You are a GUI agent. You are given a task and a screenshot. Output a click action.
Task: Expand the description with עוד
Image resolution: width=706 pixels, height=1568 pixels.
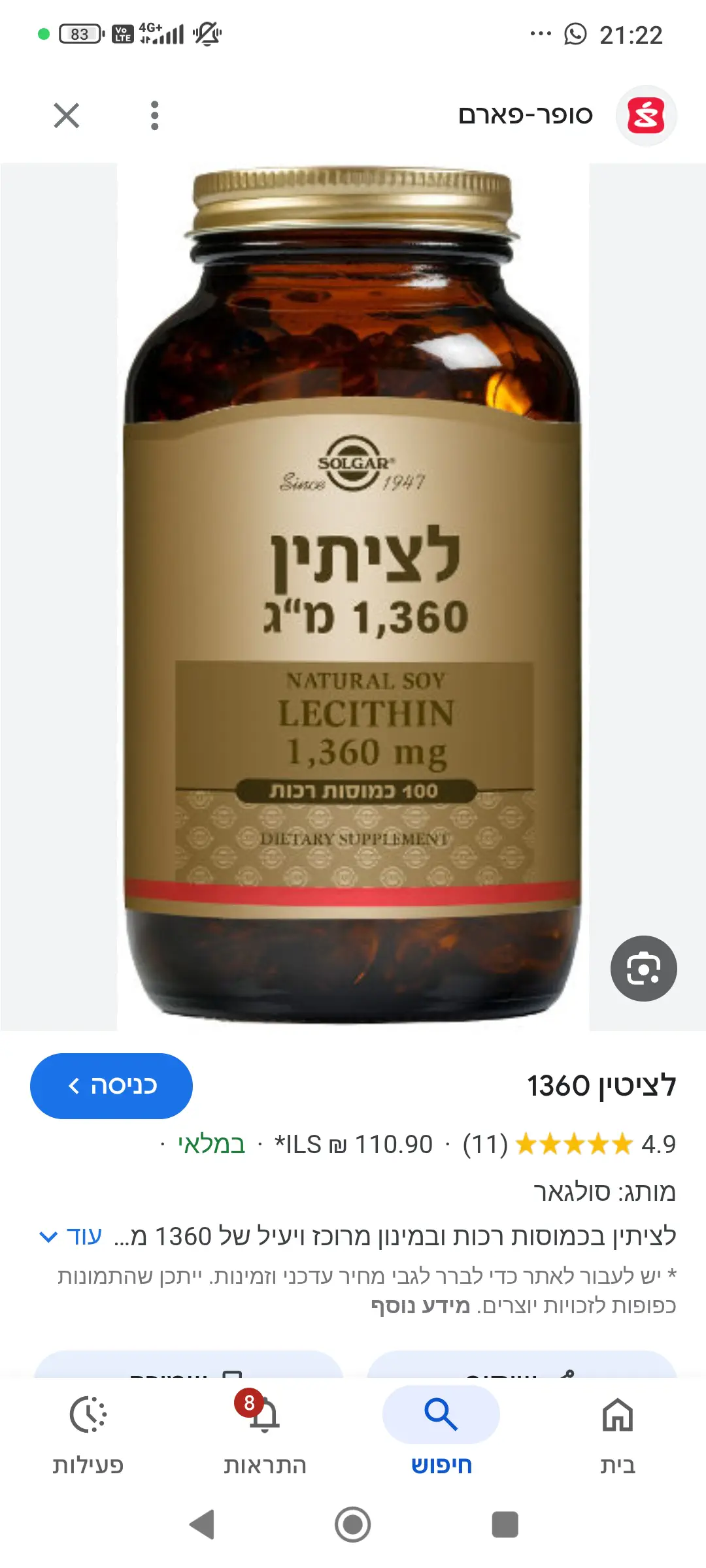71,1236
